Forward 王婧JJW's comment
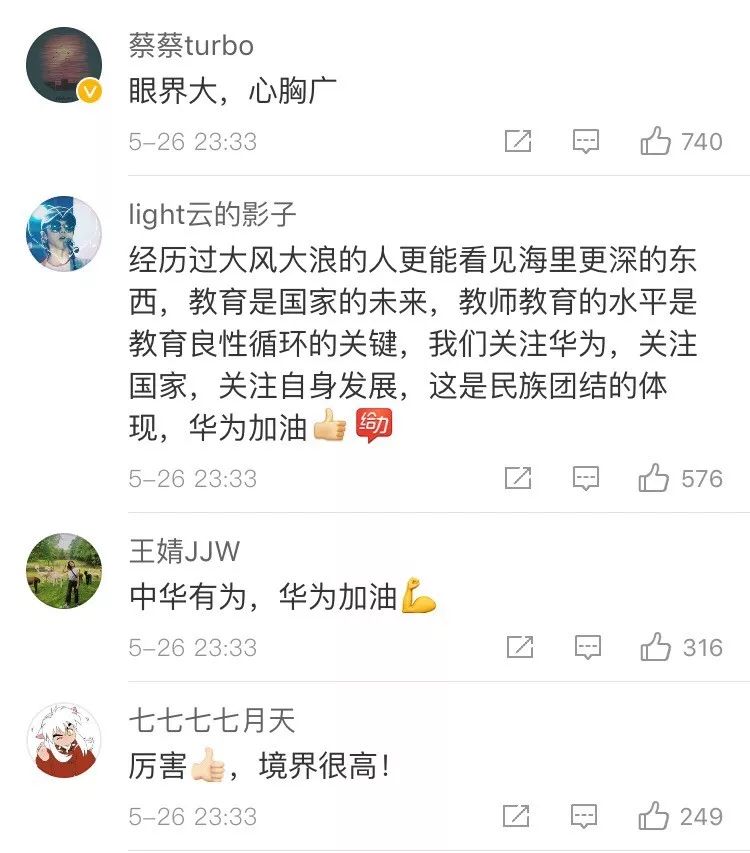 518,648
